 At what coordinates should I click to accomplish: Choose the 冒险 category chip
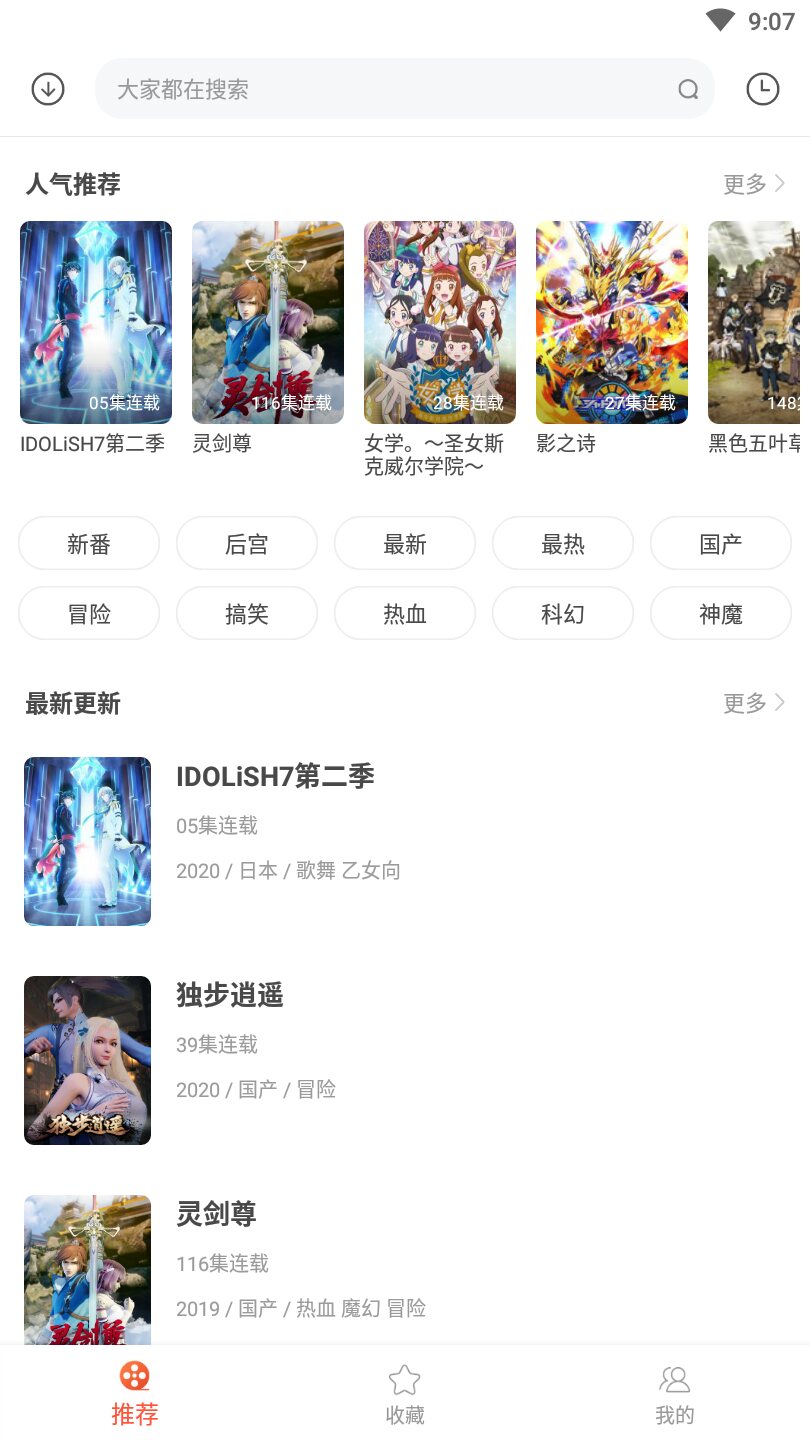click(89, 613)
